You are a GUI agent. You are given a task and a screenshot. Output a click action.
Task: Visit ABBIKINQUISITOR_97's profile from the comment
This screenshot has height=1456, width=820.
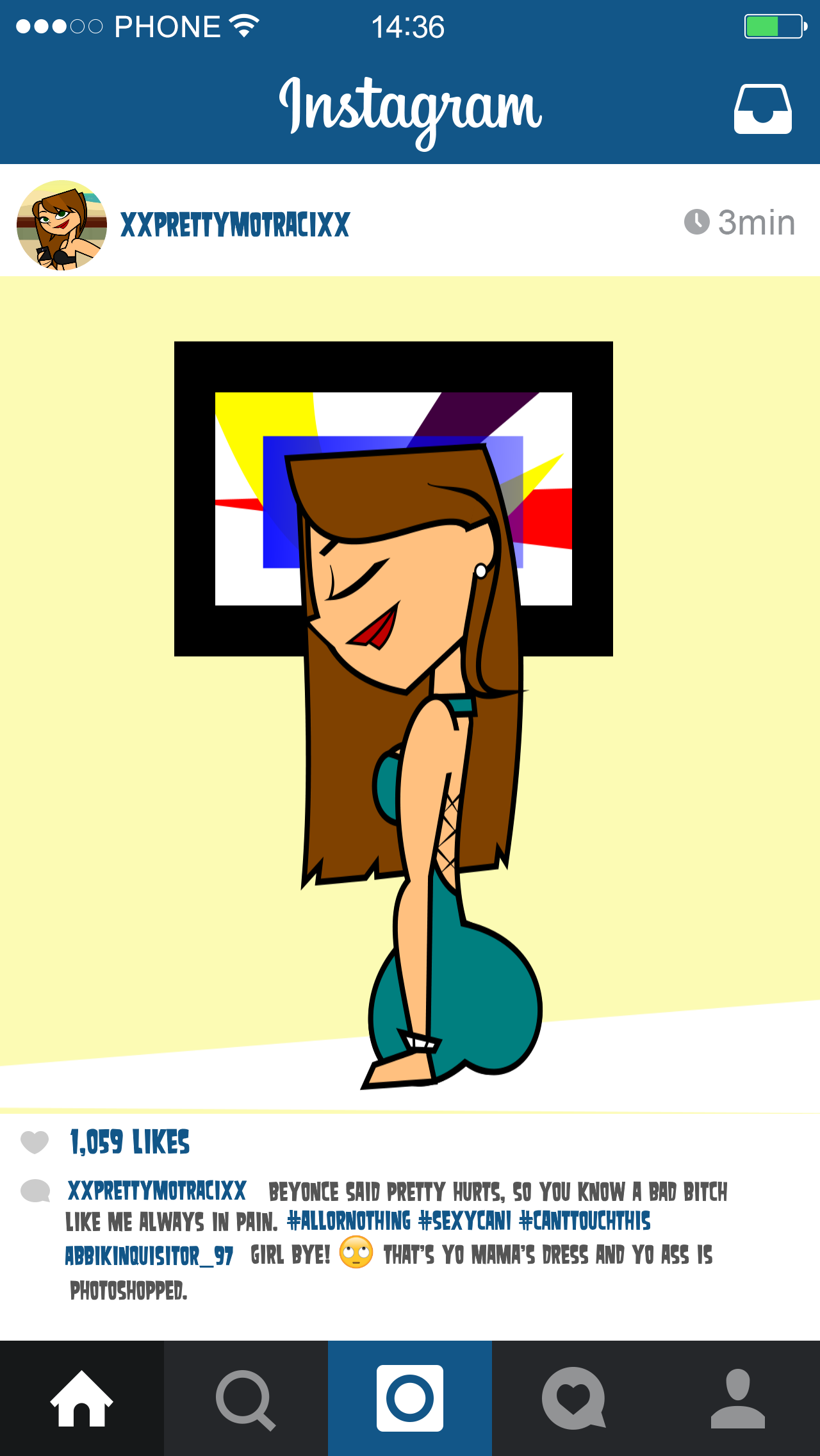click(149, 1256)
